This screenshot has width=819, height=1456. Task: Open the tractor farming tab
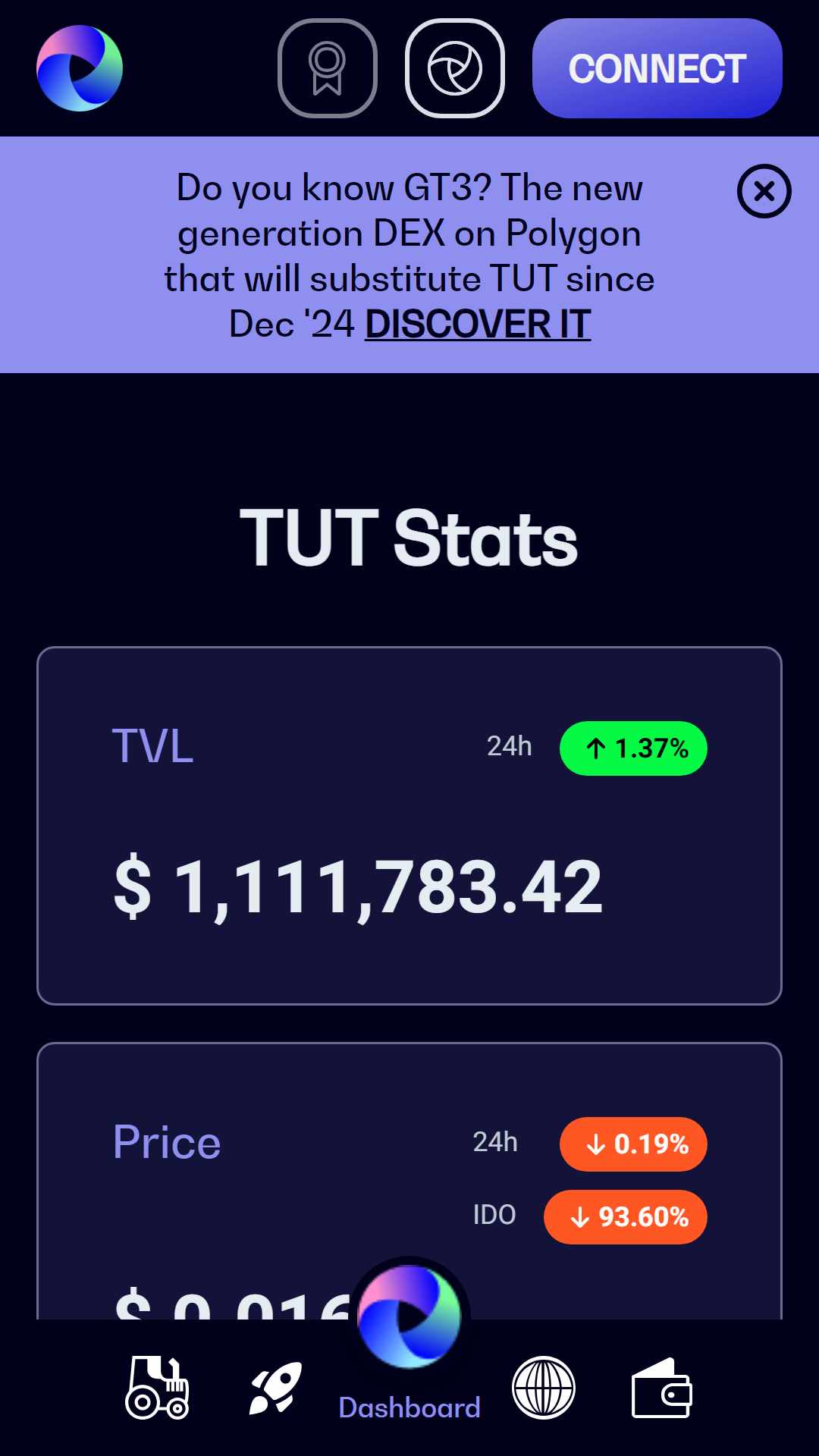pyautogui.click(x=157, y=1388)
